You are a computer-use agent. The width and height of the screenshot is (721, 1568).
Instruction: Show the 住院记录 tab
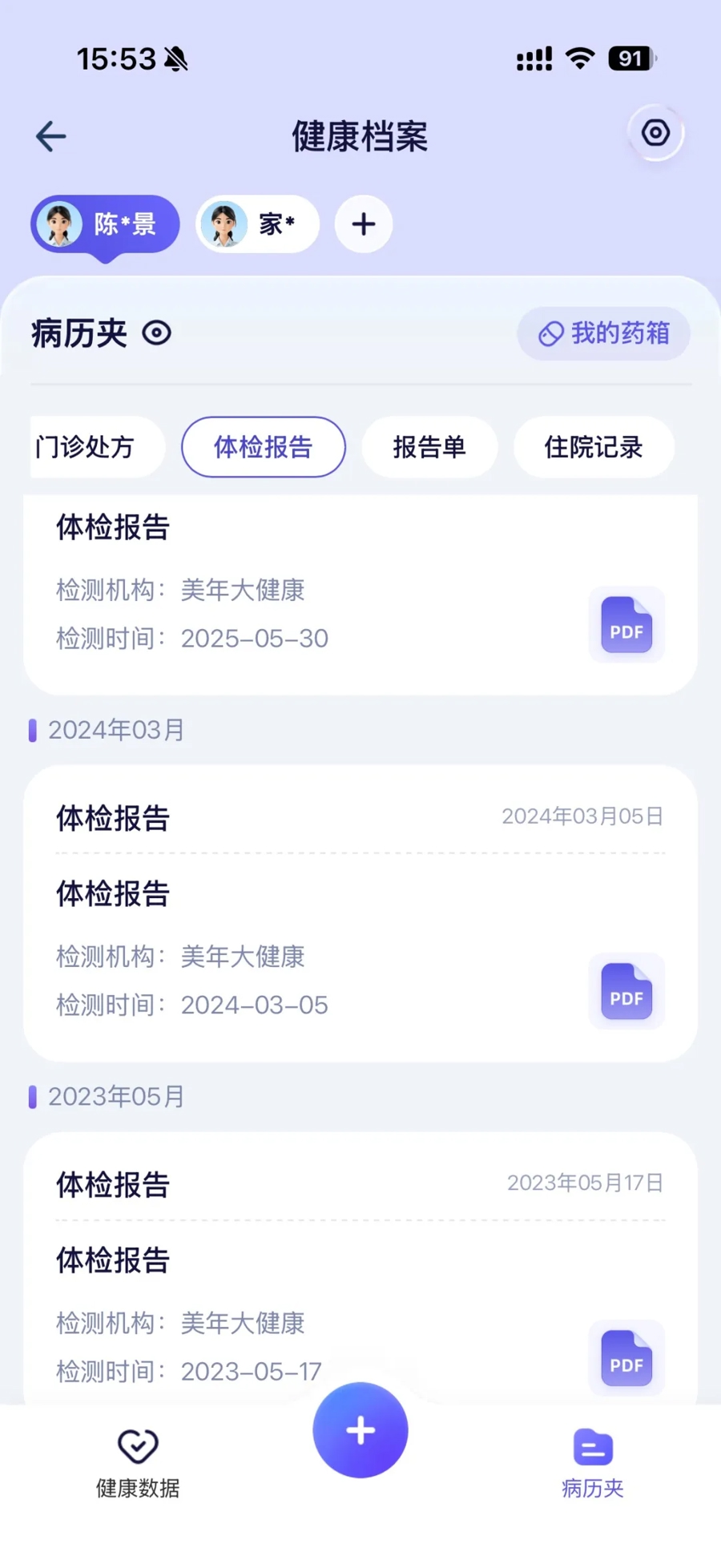point(594,447)
